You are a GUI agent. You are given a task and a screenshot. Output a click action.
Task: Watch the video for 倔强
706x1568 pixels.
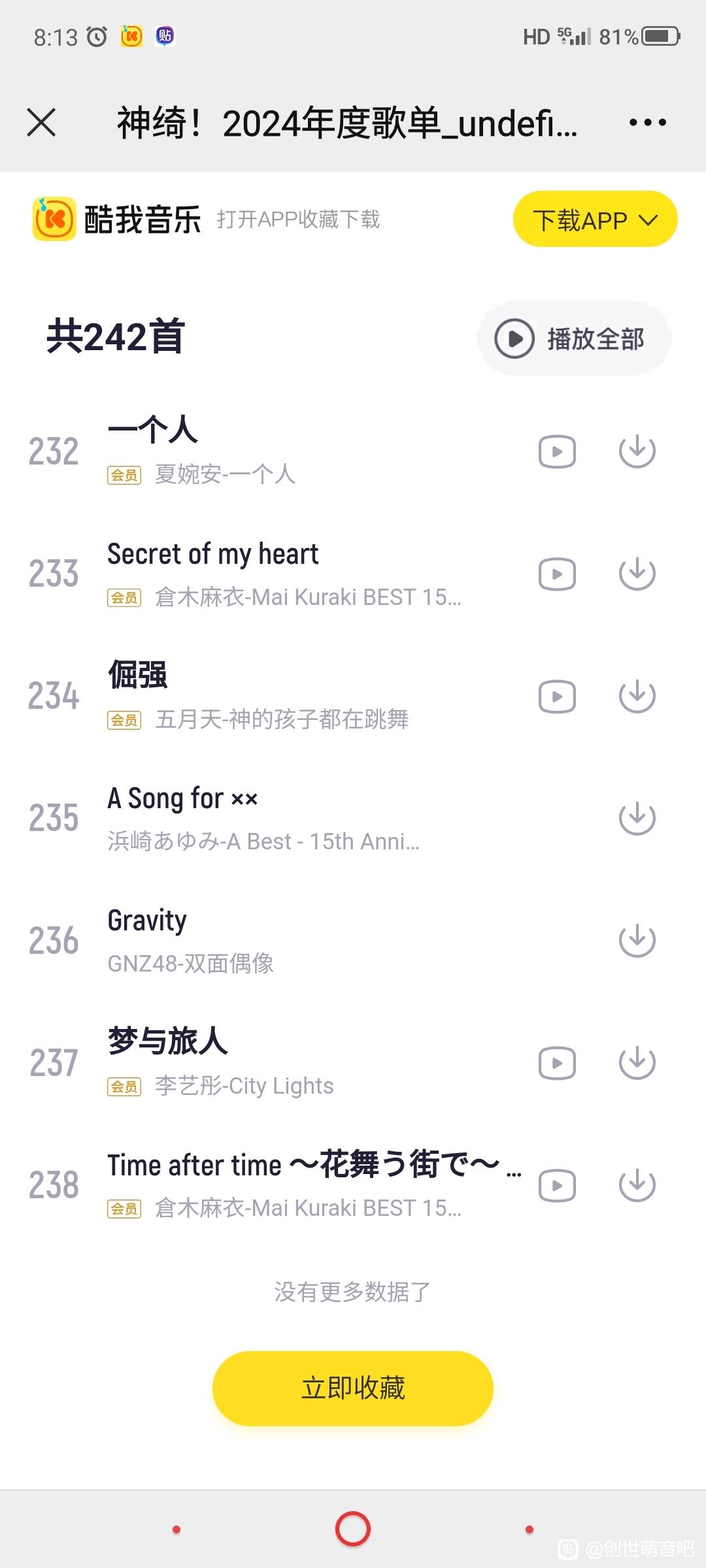coord(557,696)
